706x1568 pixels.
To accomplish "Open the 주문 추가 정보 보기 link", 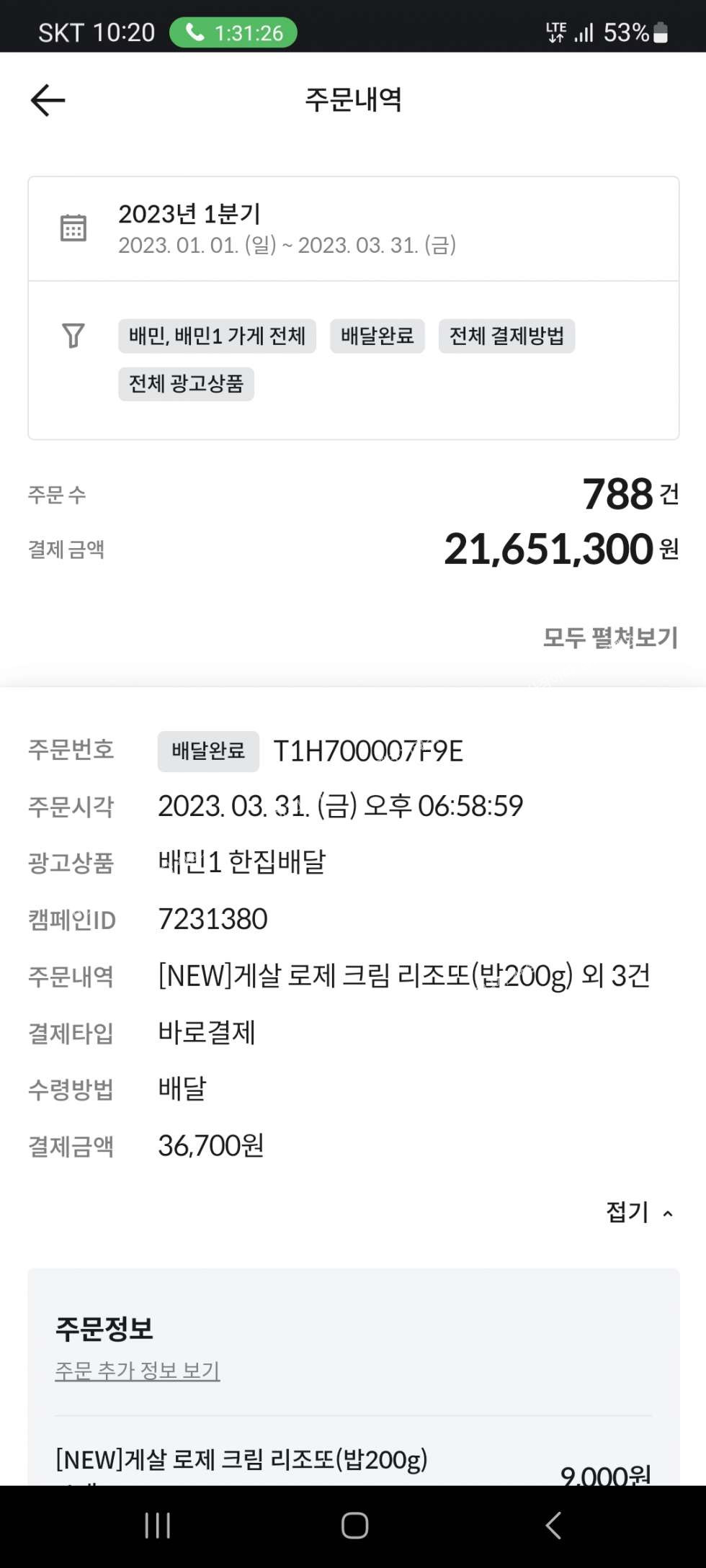I will click(138, 1370).
